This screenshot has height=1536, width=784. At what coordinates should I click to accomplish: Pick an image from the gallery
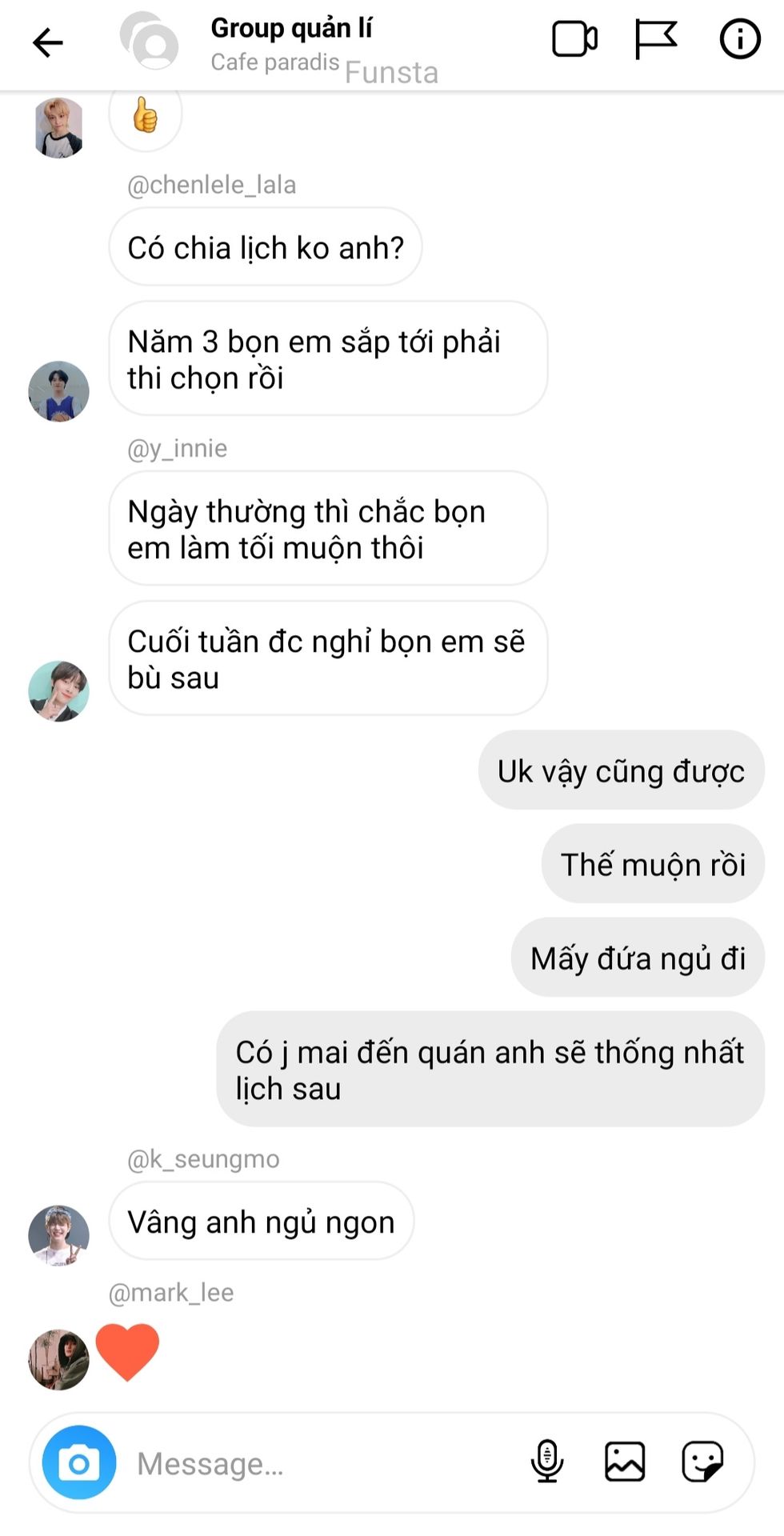pos(625,1462)
